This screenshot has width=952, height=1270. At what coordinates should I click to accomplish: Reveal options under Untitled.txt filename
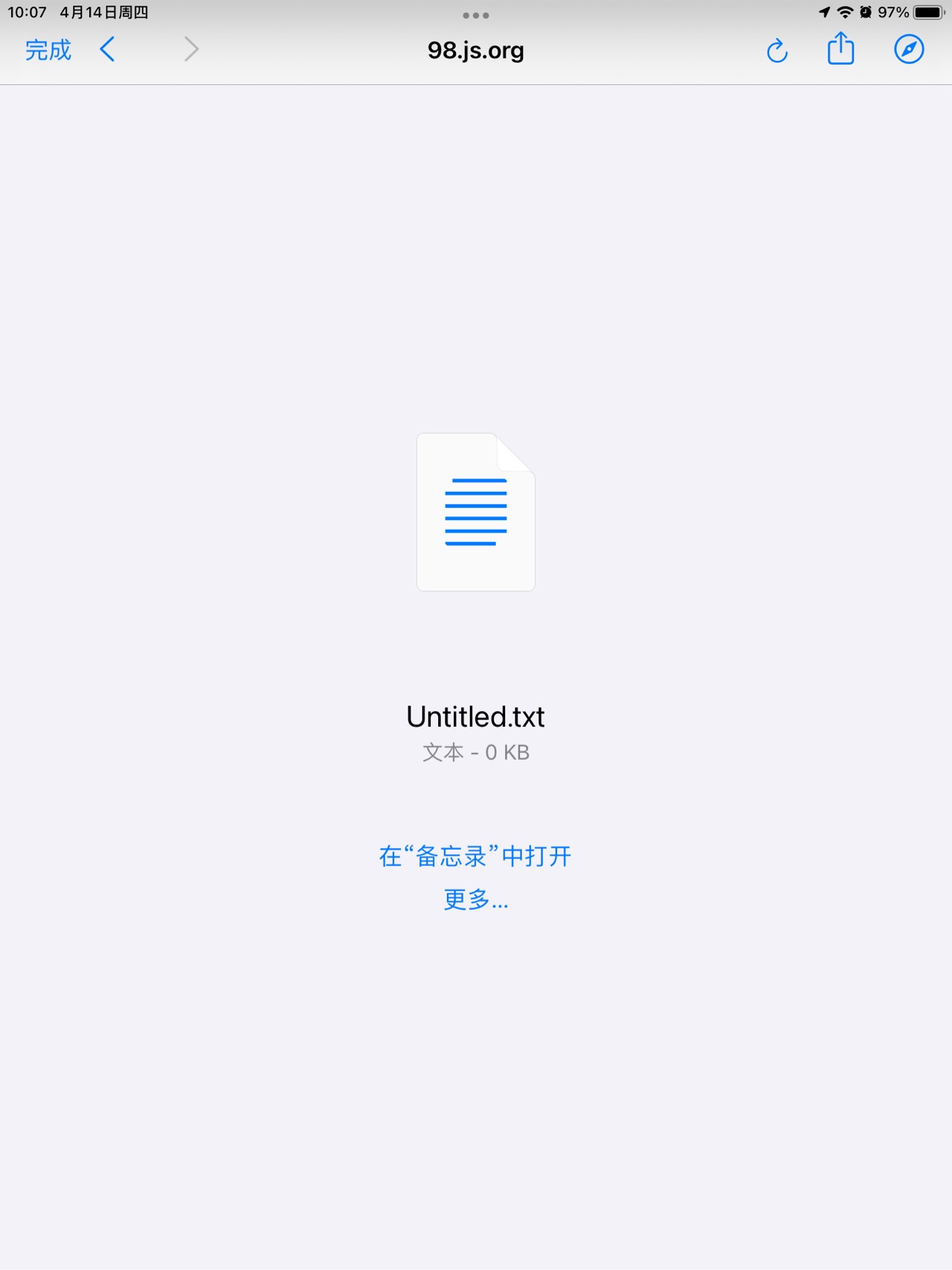(475, 716)
